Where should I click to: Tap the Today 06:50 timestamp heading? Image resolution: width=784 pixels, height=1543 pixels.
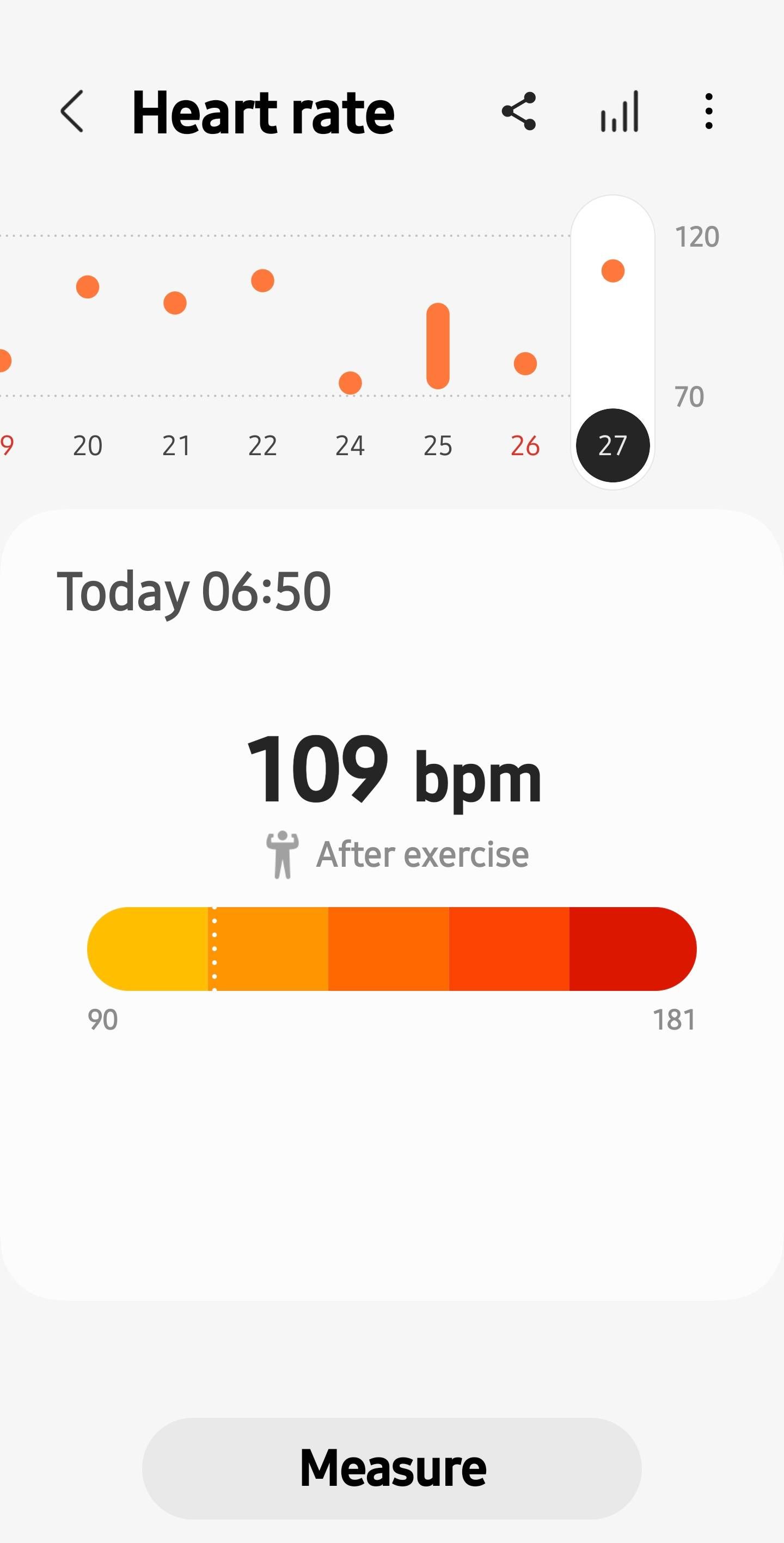(196, 591)
